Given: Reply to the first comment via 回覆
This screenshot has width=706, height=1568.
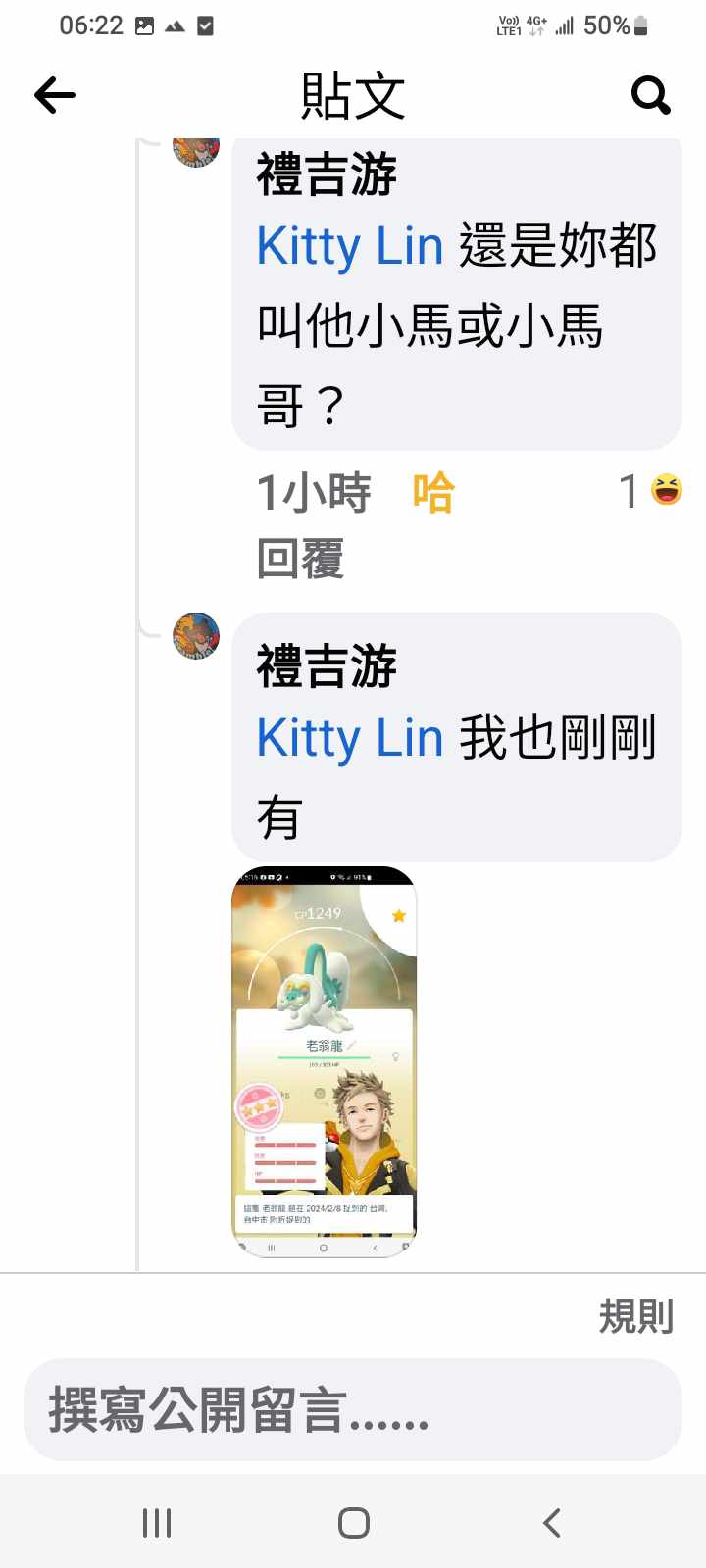Looking at the screenshot, I should coord(300,560).
